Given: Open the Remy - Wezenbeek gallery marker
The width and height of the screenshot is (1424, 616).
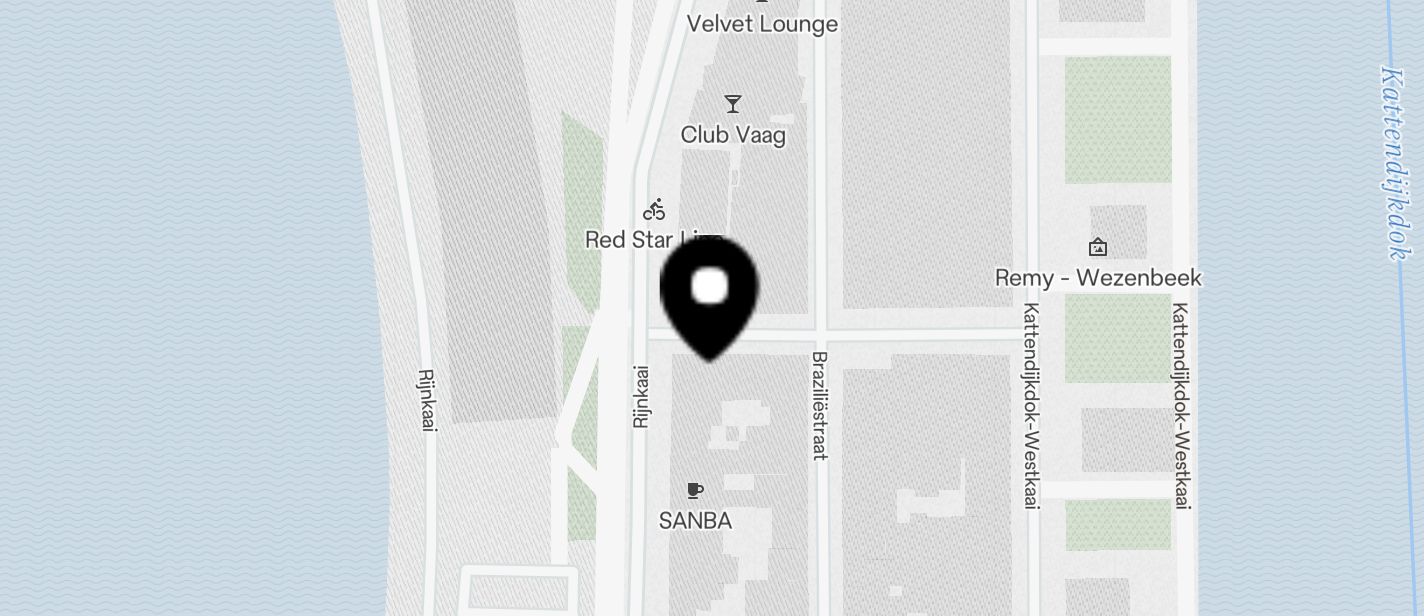Looking at the screenshot, I should [x=1097, y=247].
